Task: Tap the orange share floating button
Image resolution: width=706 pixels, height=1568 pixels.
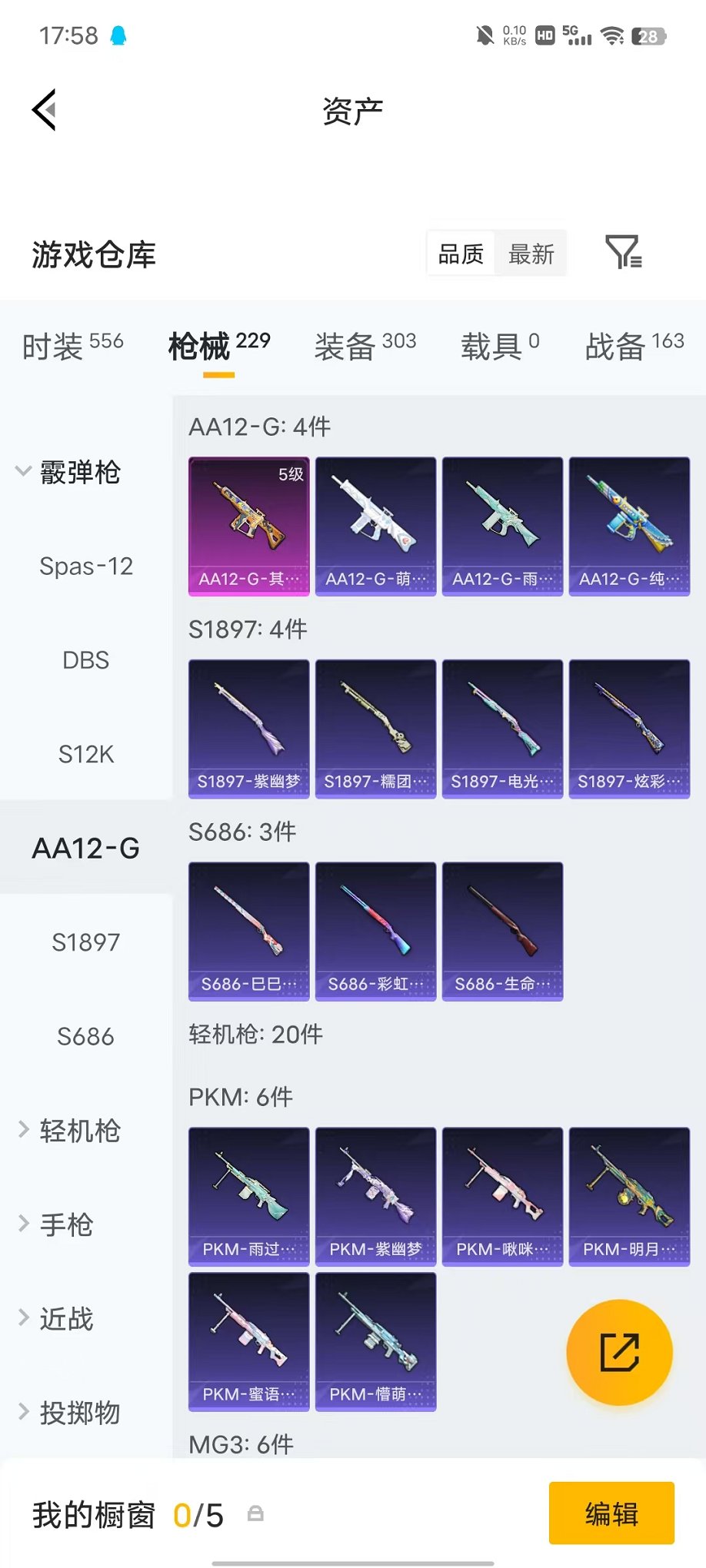Action: (619, 1352)
